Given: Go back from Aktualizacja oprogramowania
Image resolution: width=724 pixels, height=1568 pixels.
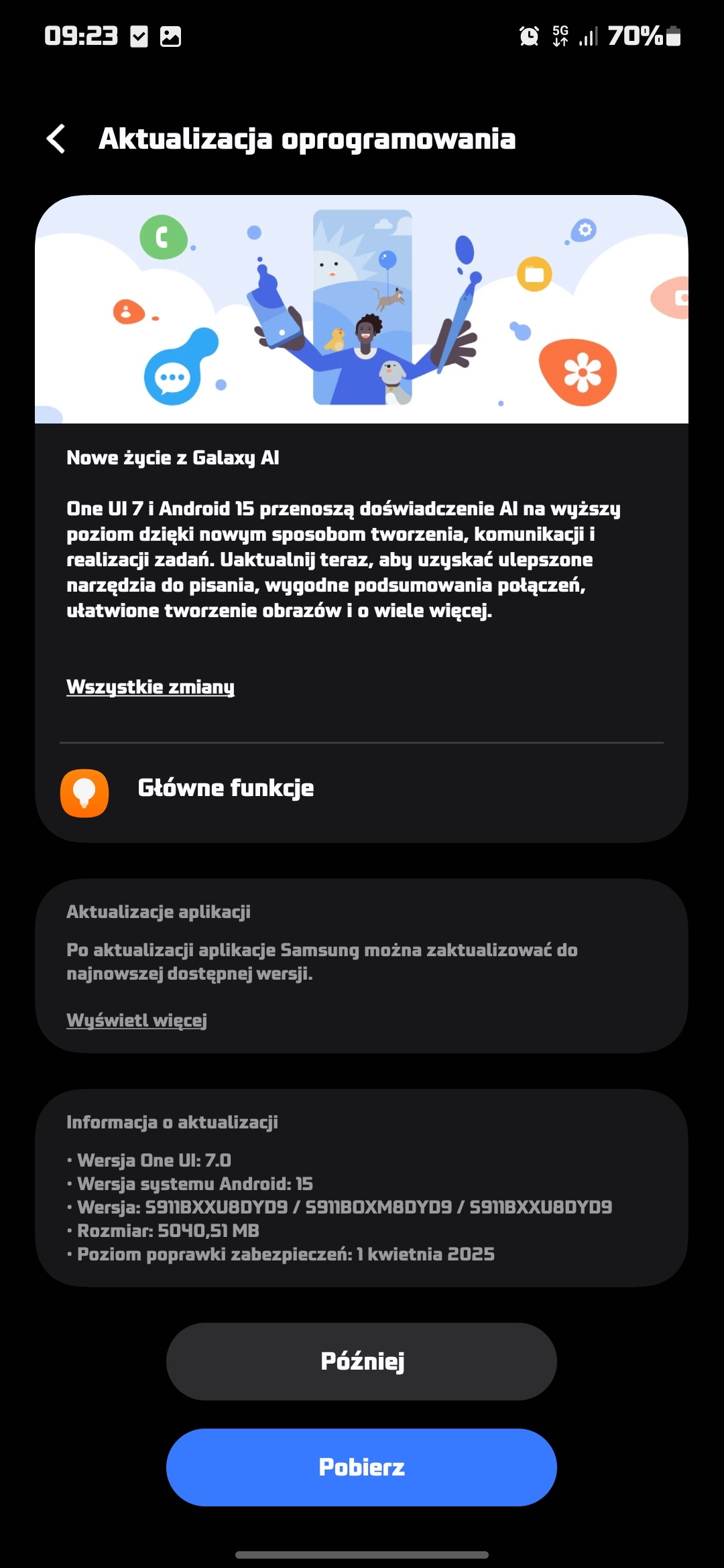Looking at the screenshot, I should 56,139.
